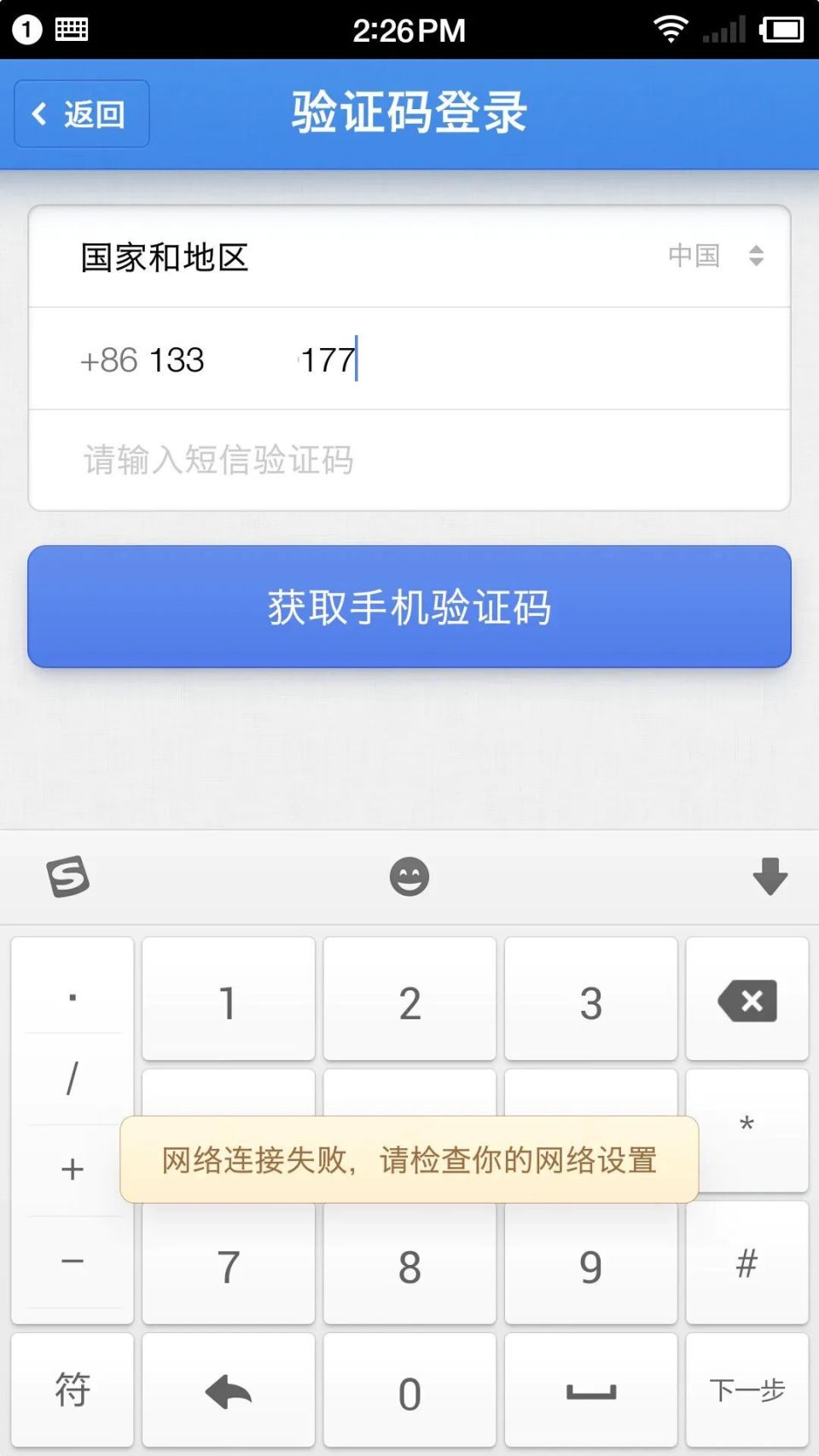The width and height of the screenshot is (819, 1456).
Task: Tap the phone number field showing +86
Action: coord(409,359)
